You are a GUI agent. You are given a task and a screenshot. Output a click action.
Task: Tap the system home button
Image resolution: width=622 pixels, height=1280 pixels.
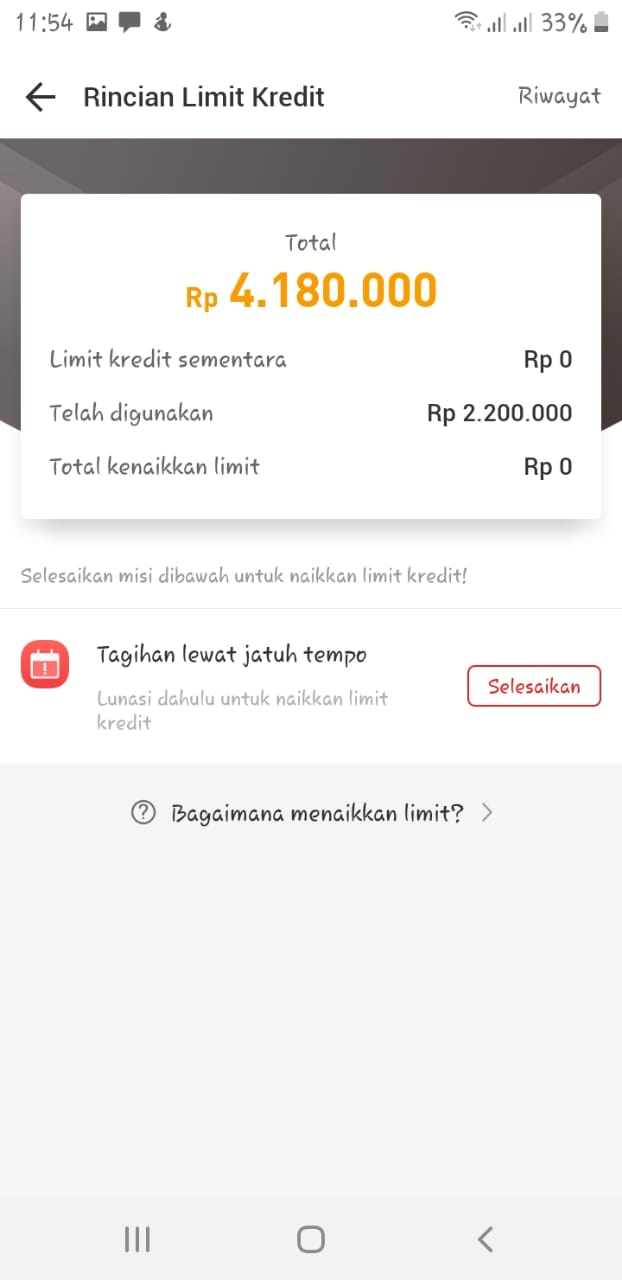pyautogui.click(x=311, y=1240)
